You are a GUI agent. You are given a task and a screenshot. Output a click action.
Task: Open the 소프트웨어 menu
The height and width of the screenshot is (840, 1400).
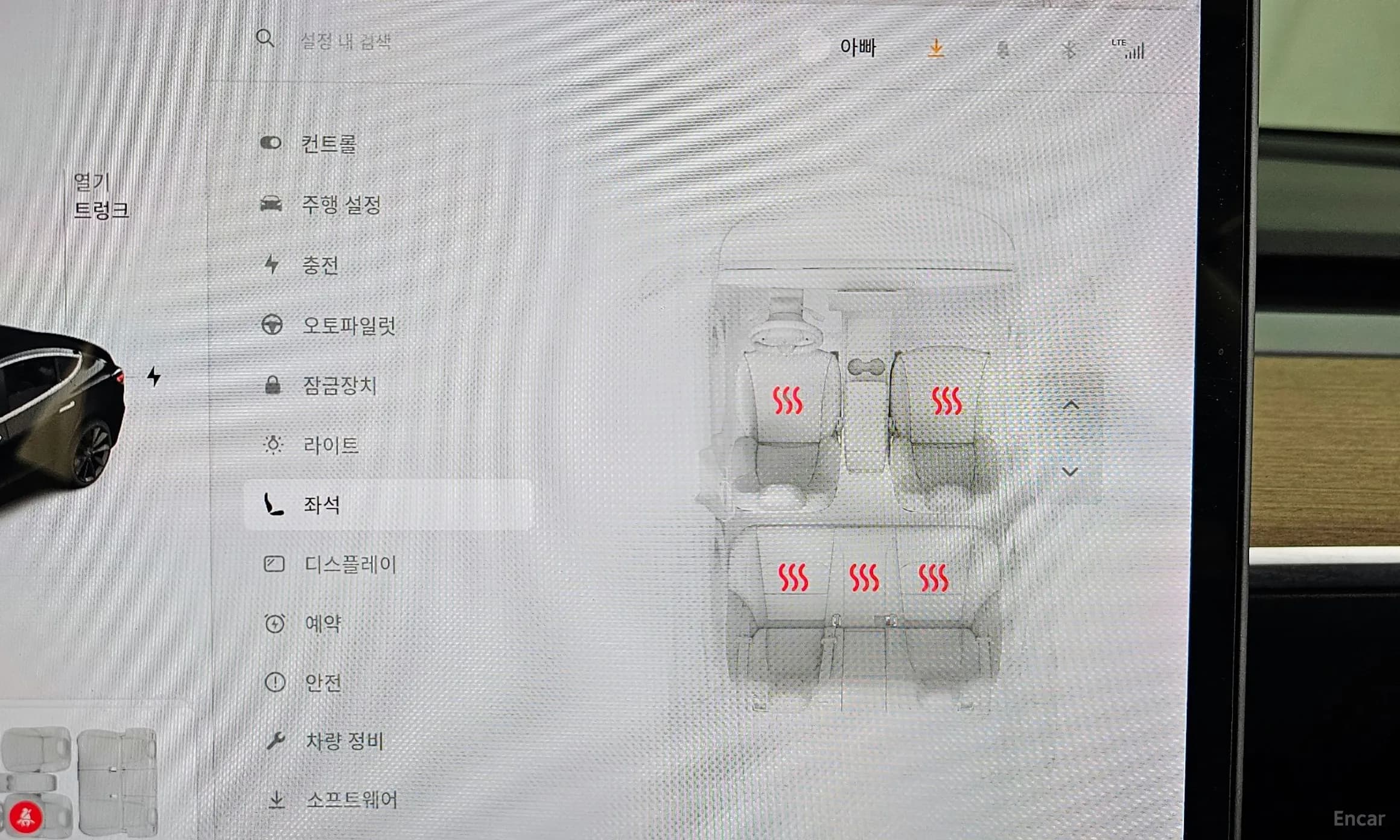tap(352, 800)
